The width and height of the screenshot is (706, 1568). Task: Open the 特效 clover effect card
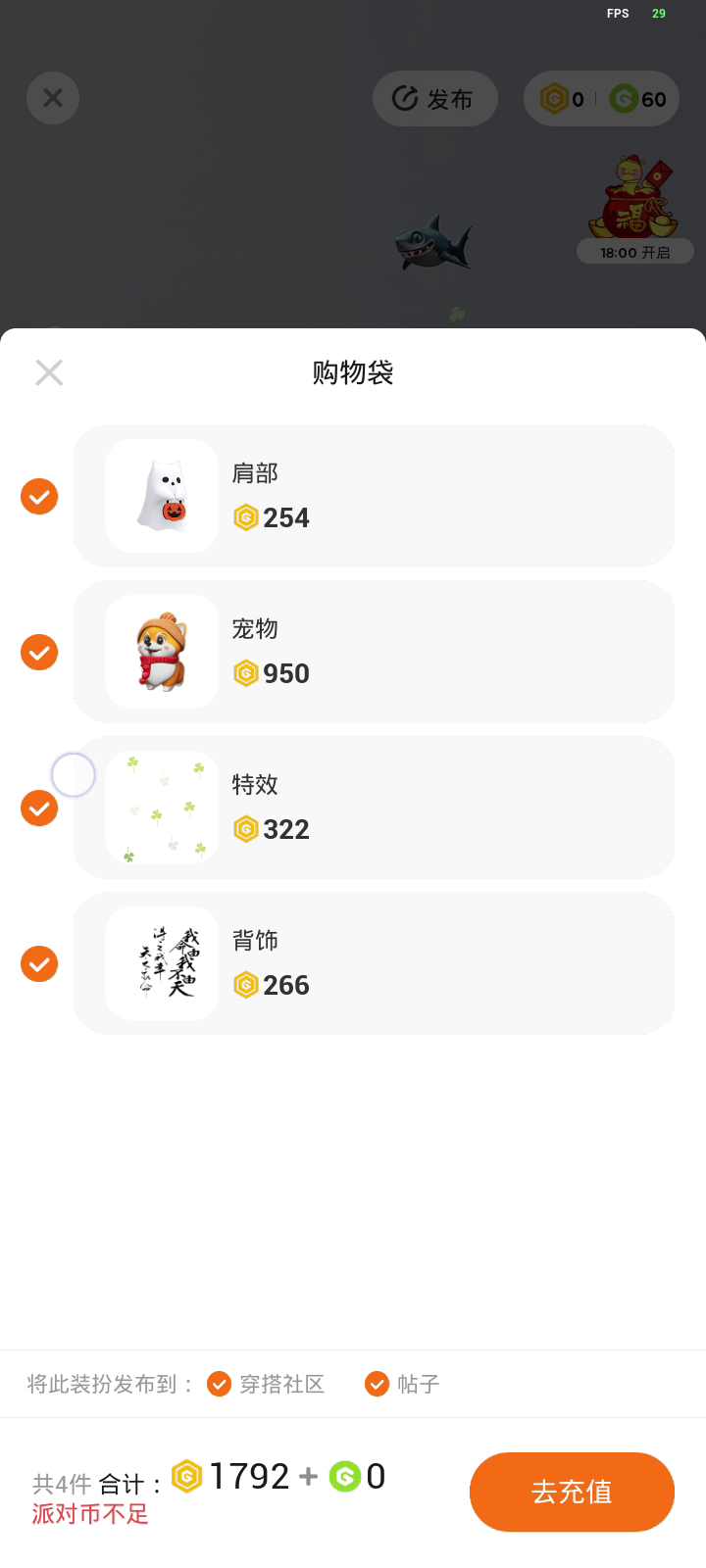[374, 808]
